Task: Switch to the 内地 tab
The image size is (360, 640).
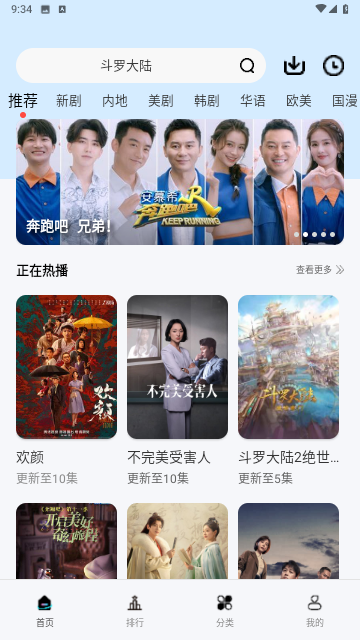Action: (x=115, y=101)
